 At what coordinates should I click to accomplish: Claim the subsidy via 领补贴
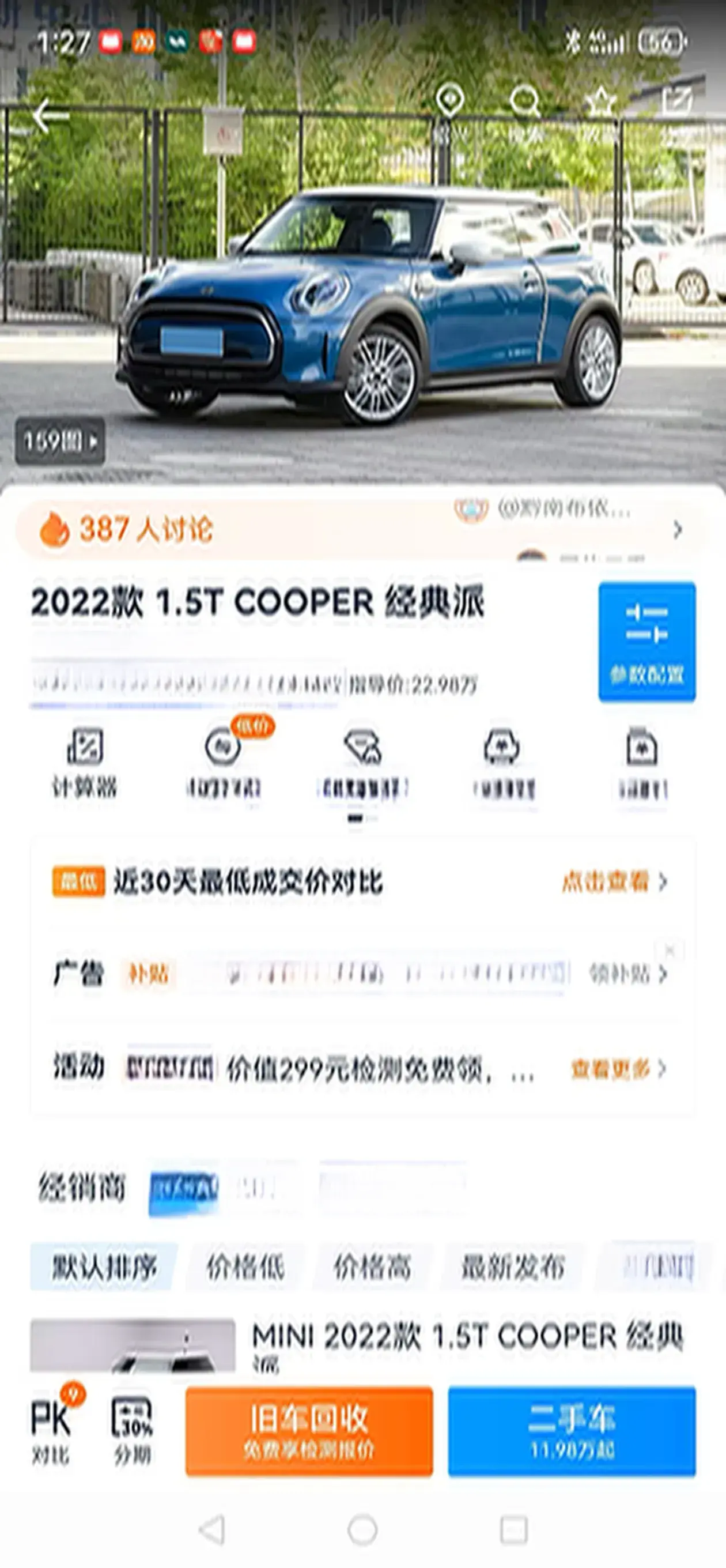[x=627, y=974]
